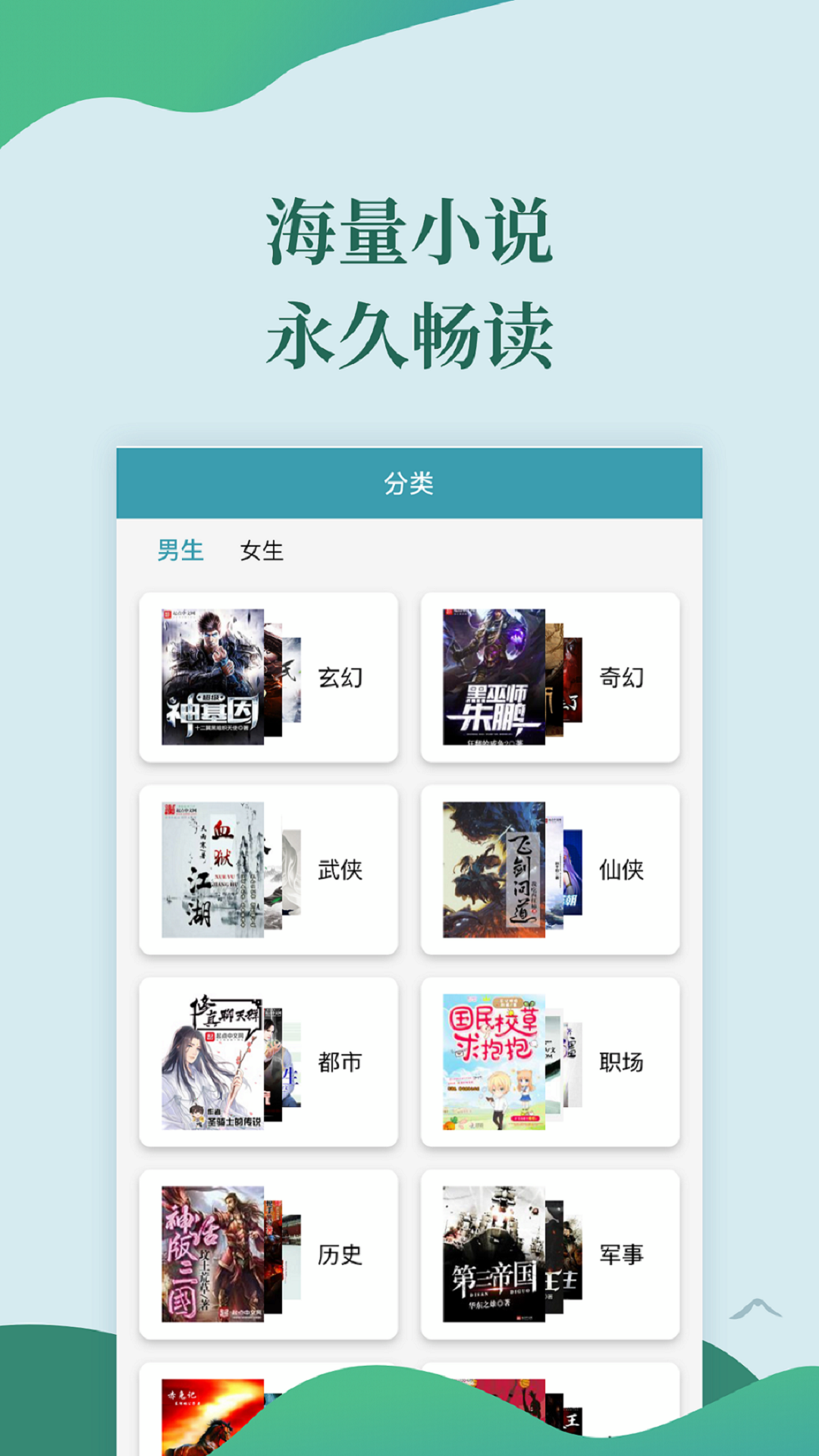This screenshot has height=1456, width=819.
Task: Switch to the 女生 tab
Action: click(262, 551)
